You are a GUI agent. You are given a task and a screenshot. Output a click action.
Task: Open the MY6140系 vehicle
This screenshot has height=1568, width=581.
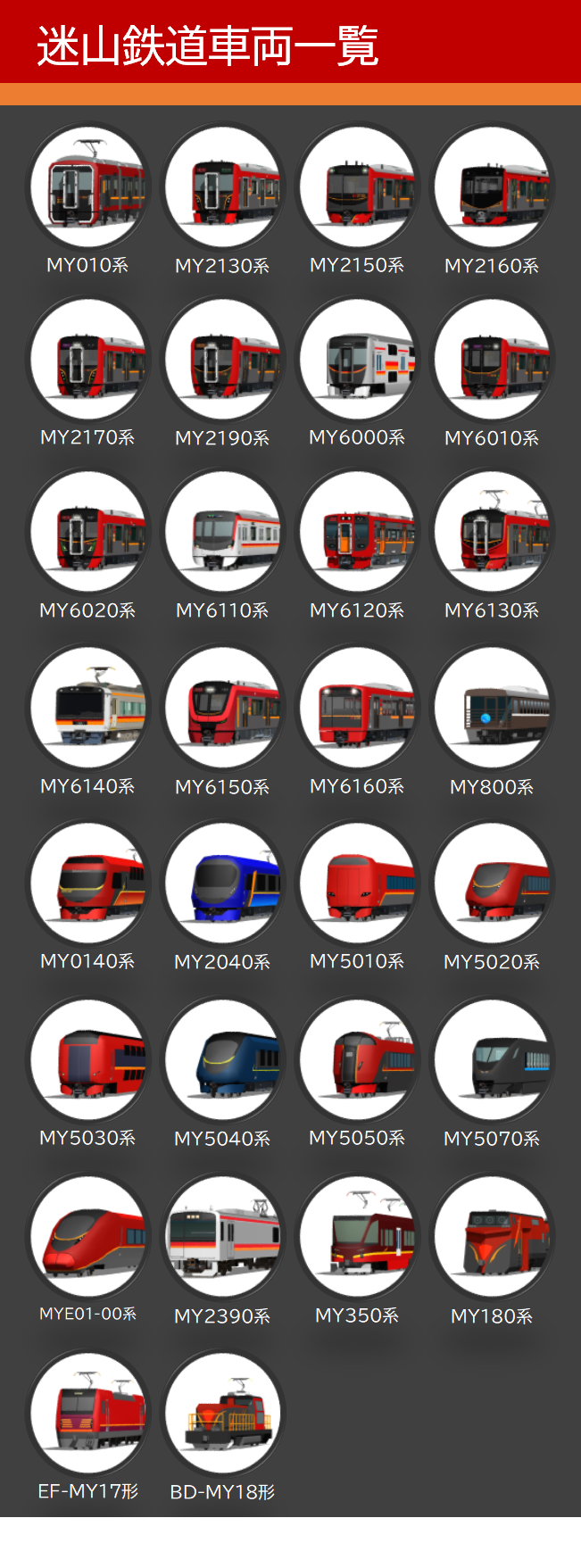(x=87, y=708)
